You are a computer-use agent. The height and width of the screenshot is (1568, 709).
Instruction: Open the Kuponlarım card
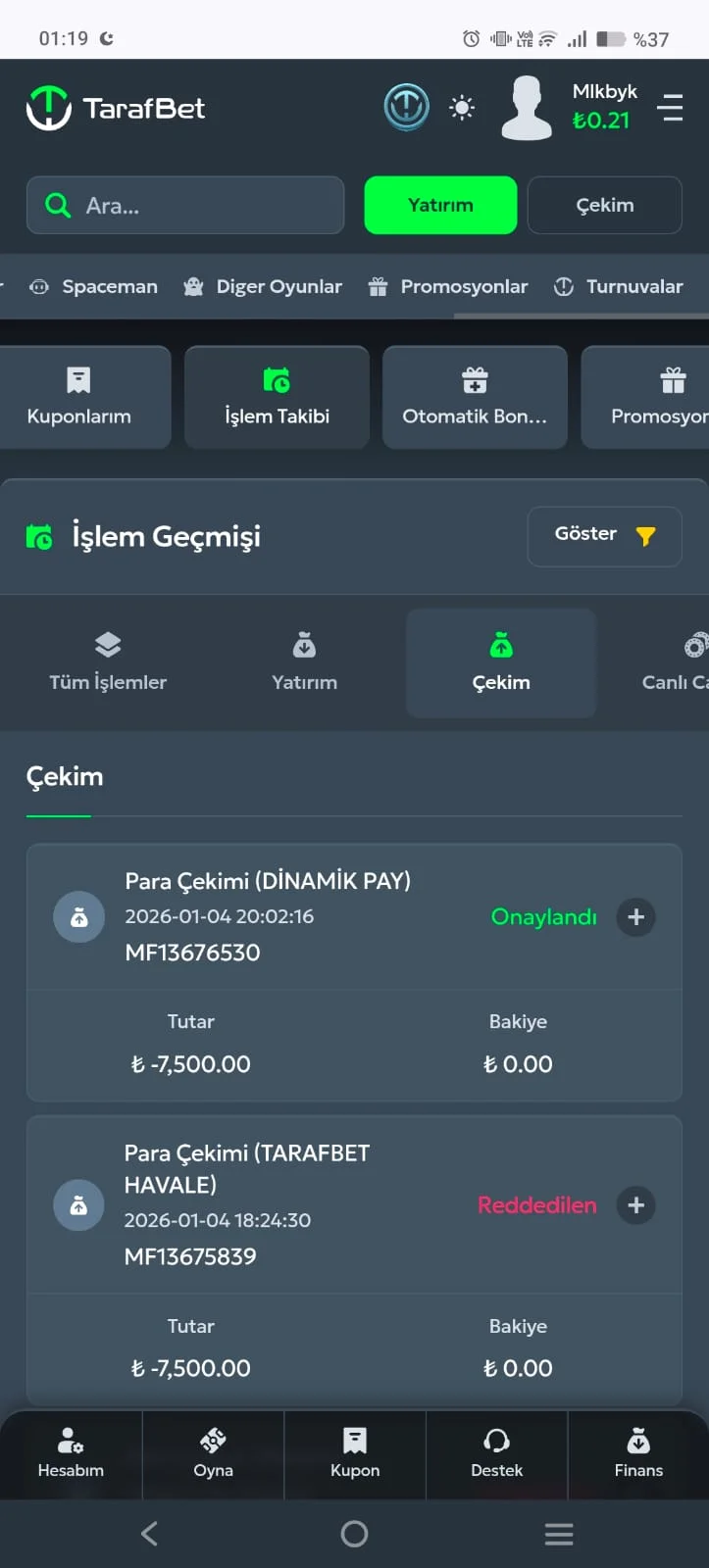tap(79, 397)
